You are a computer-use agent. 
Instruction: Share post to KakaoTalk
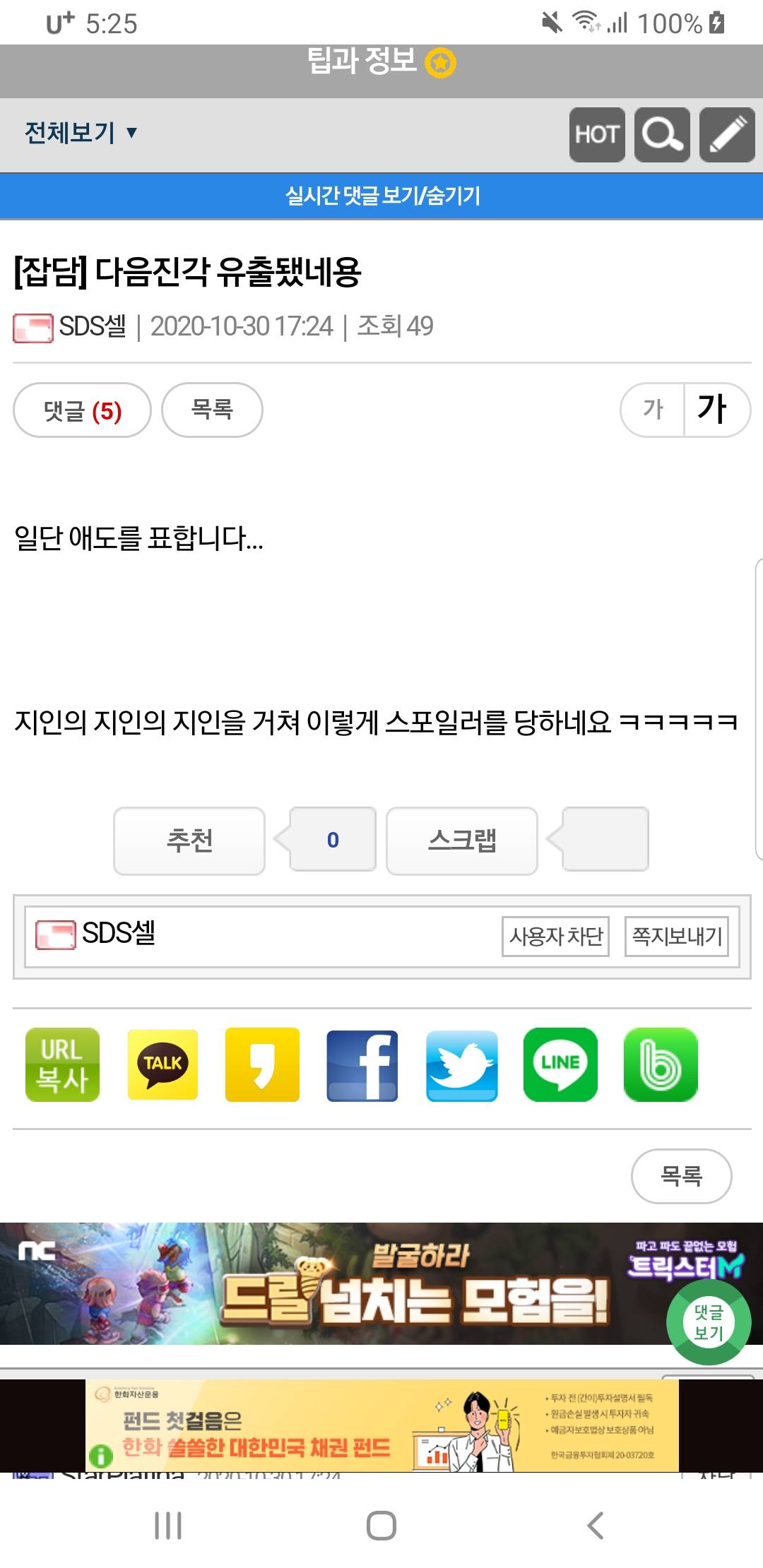pos(162,1064)
